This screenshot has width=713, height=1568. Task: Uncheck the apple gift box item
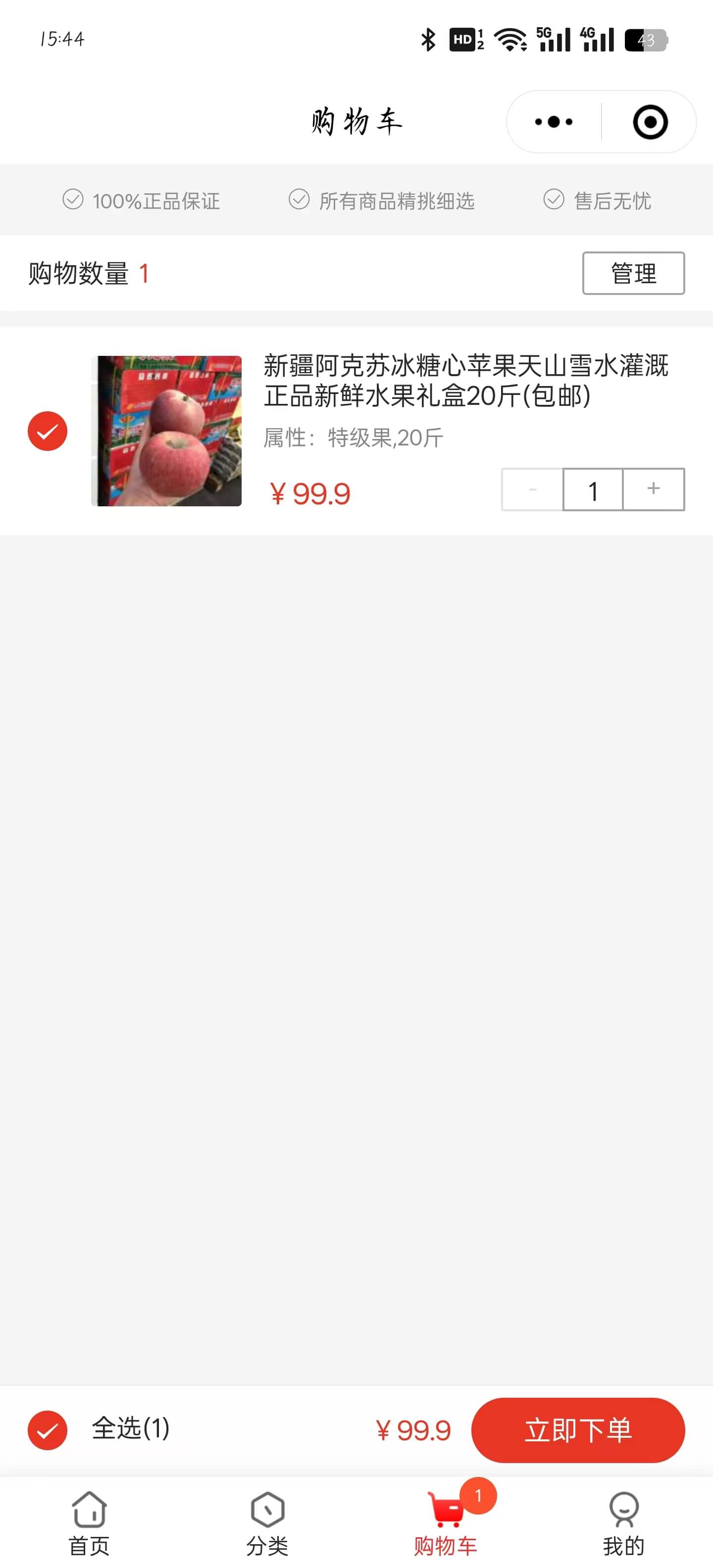pos(48,431)
